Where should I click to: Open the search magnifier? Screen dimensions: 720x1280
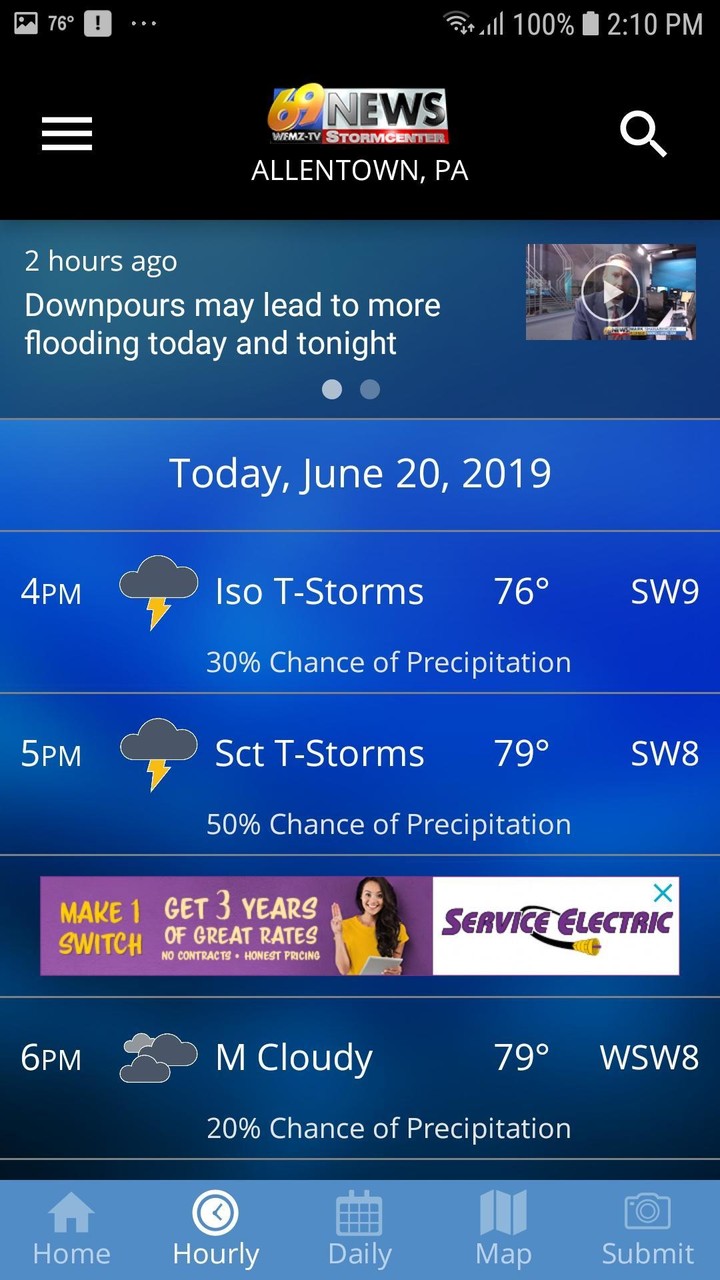[643, 134]
